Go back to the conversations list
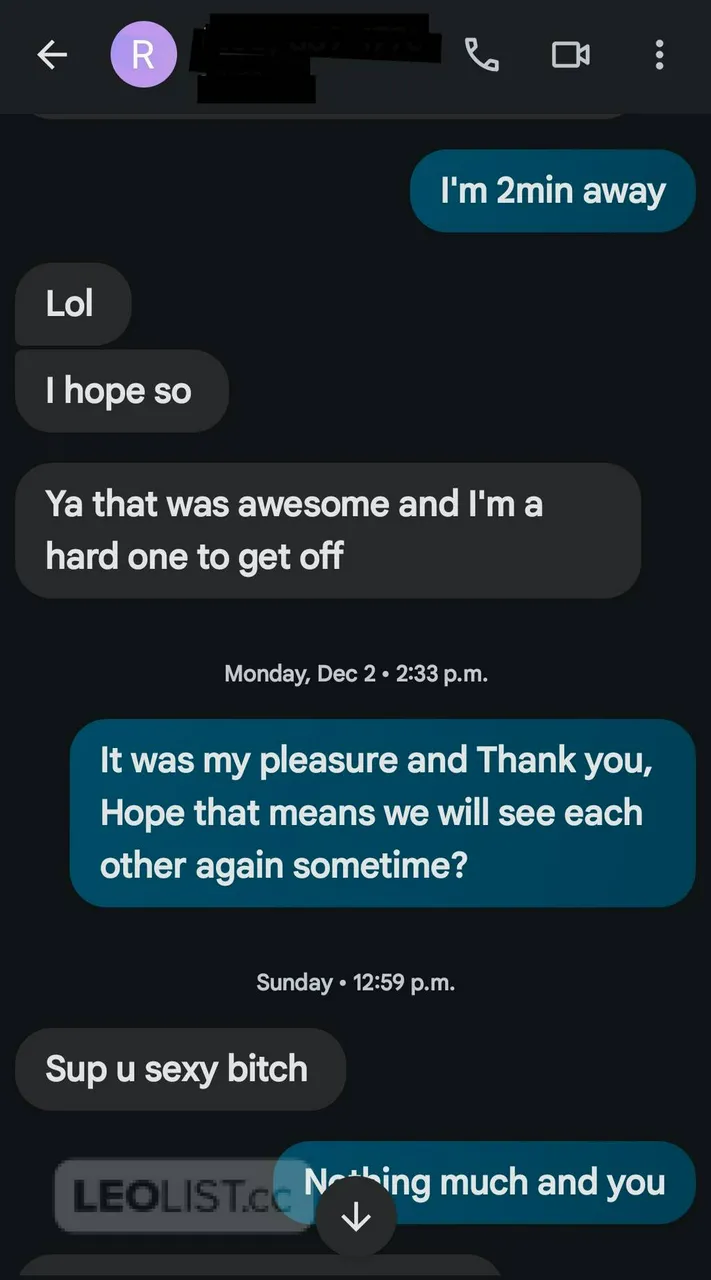Viewport: 711px width, 1280px height. [52, 55]
